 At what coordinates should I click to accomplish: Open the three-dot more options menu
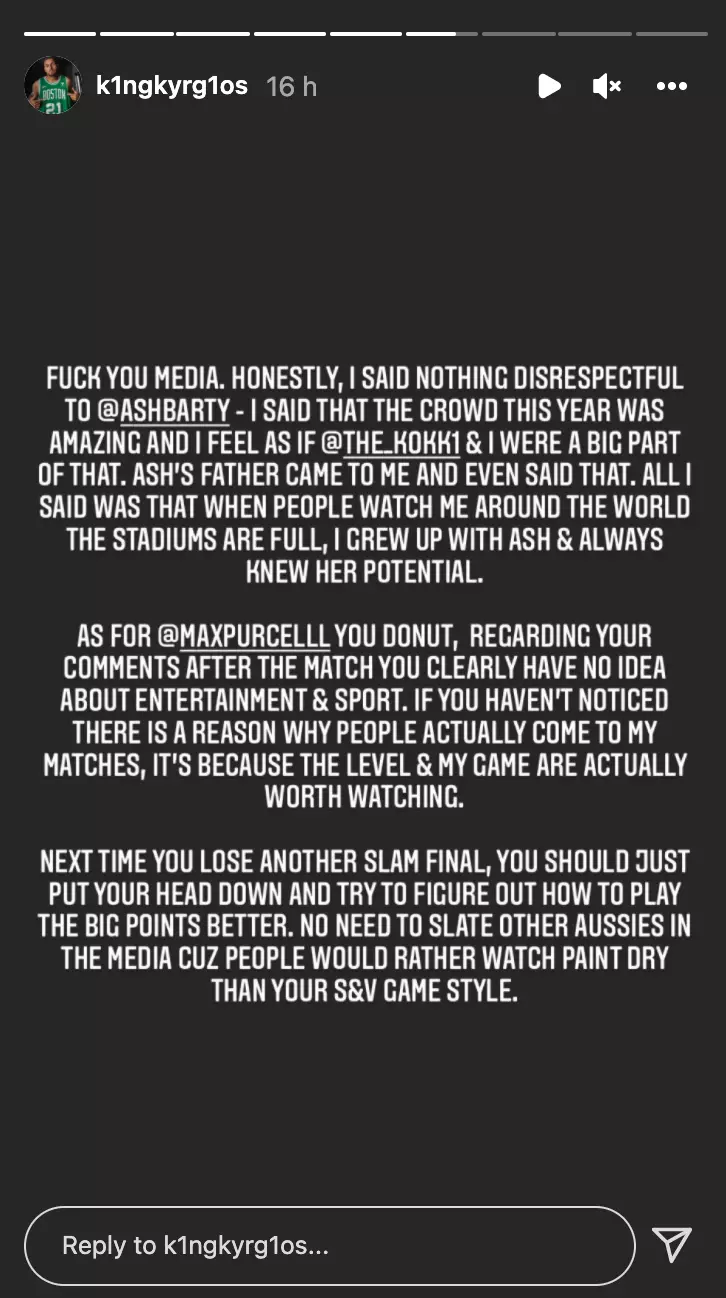coord(671,86)
